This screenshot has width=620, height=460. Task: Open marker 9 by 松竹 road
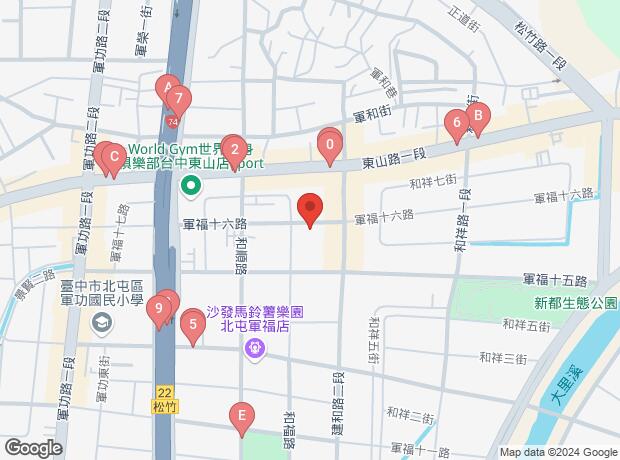coord(157,308)
